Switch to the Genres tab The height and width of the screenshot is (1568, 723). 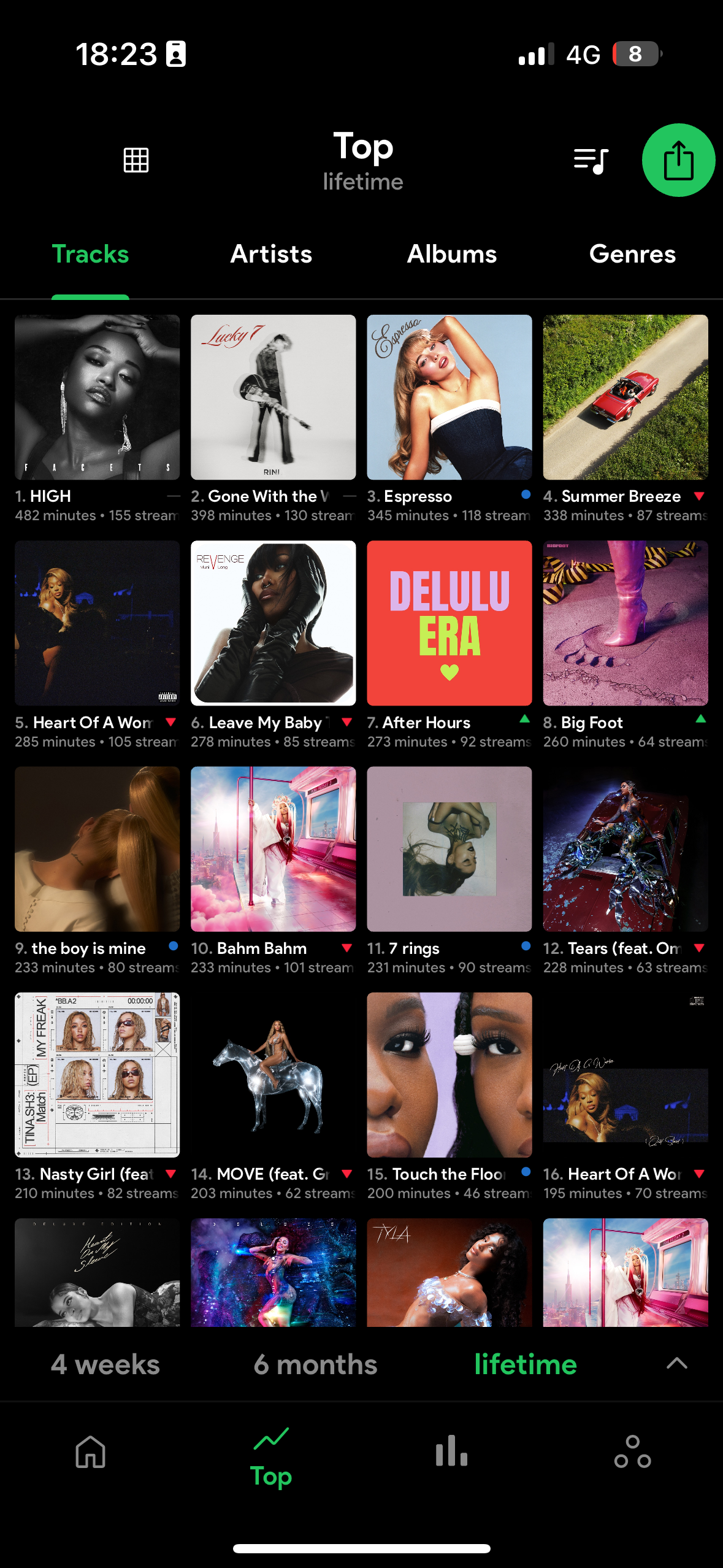(x=632, y=254)
